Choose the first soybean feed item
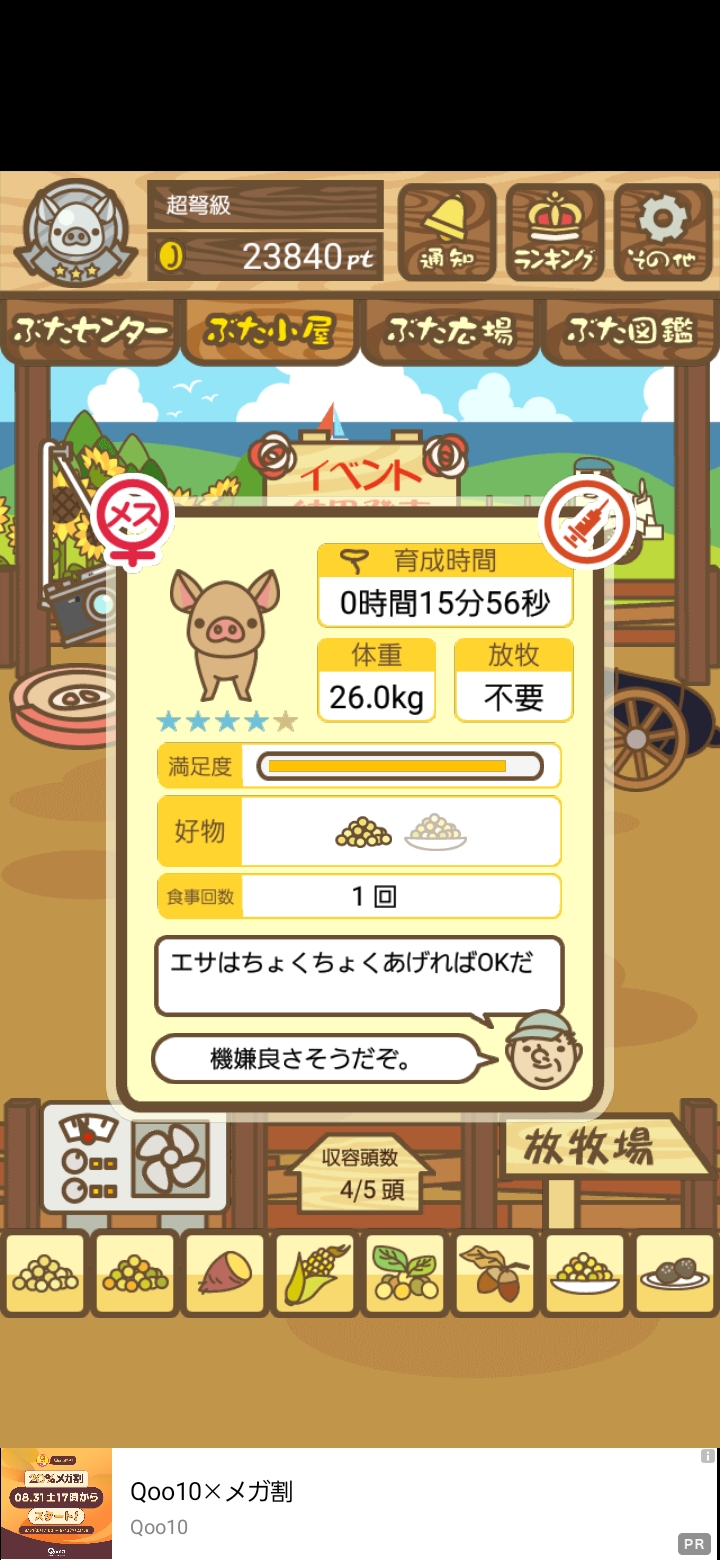The height and width of the screenshot is (1560, 720). coord(45,1273)
